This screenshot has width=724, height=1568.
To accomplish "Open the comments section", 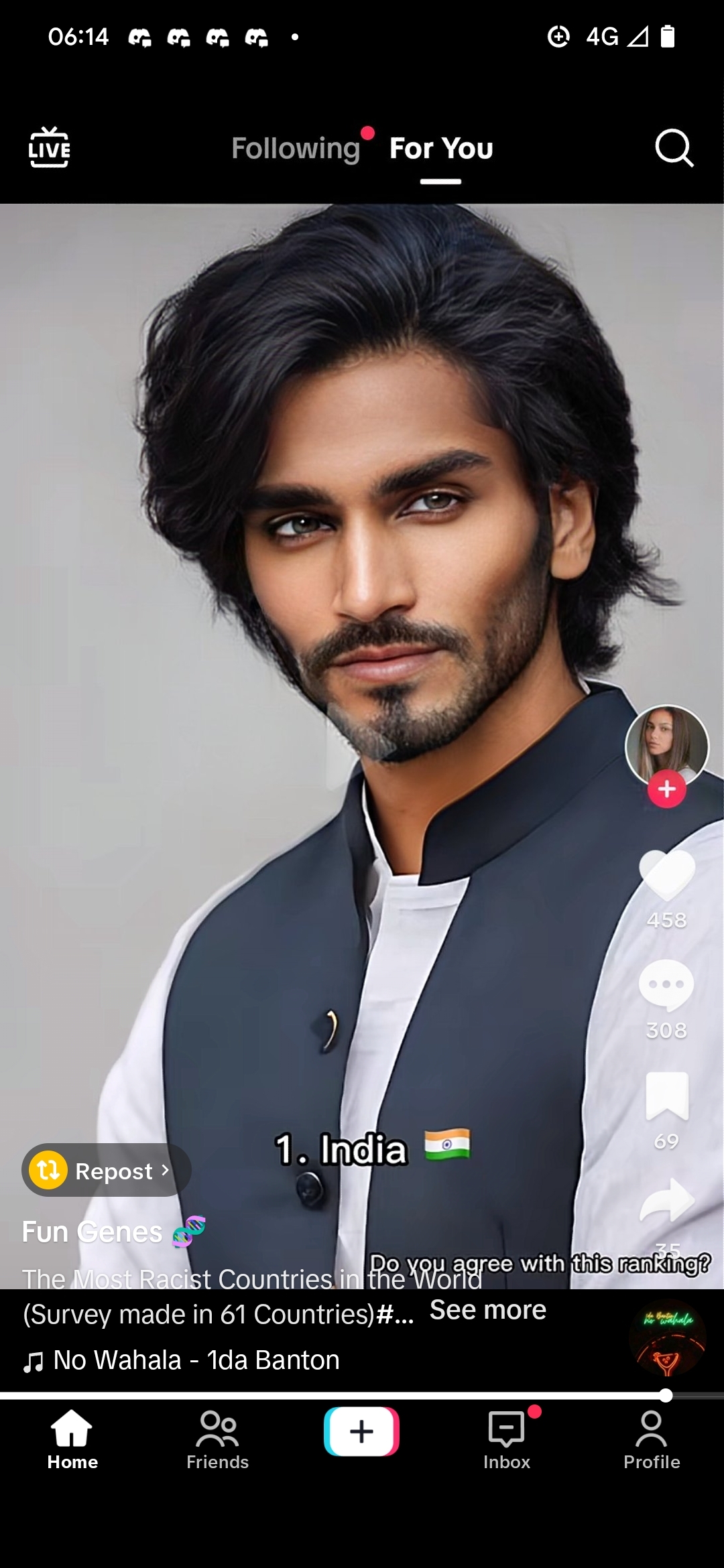I will (x=666, y=985).
